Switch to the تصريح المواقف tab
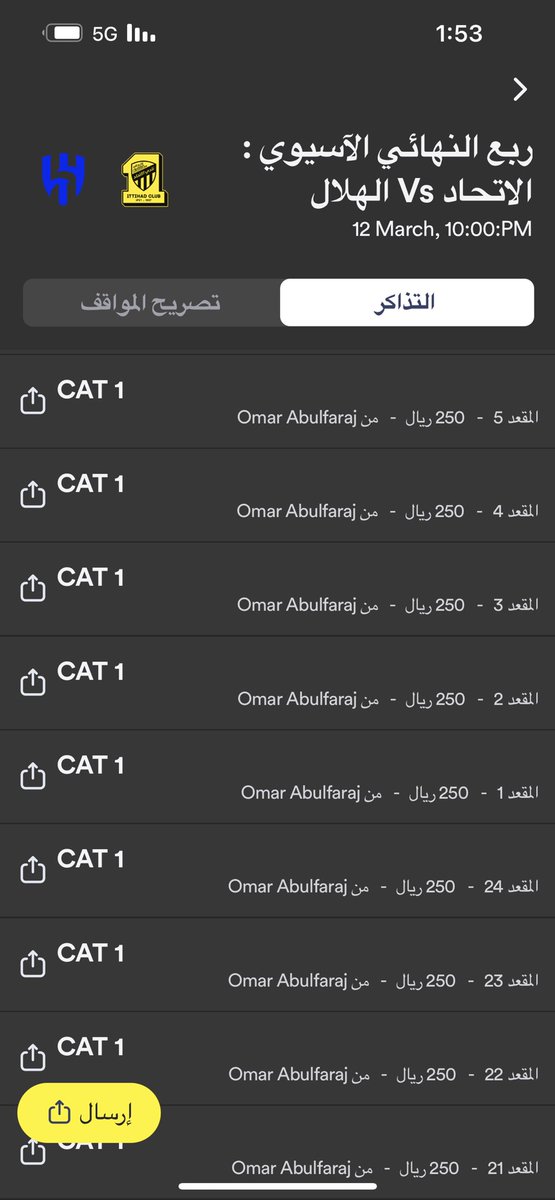The width and height of the screenshot is (555, 1200). pos(151,303)
